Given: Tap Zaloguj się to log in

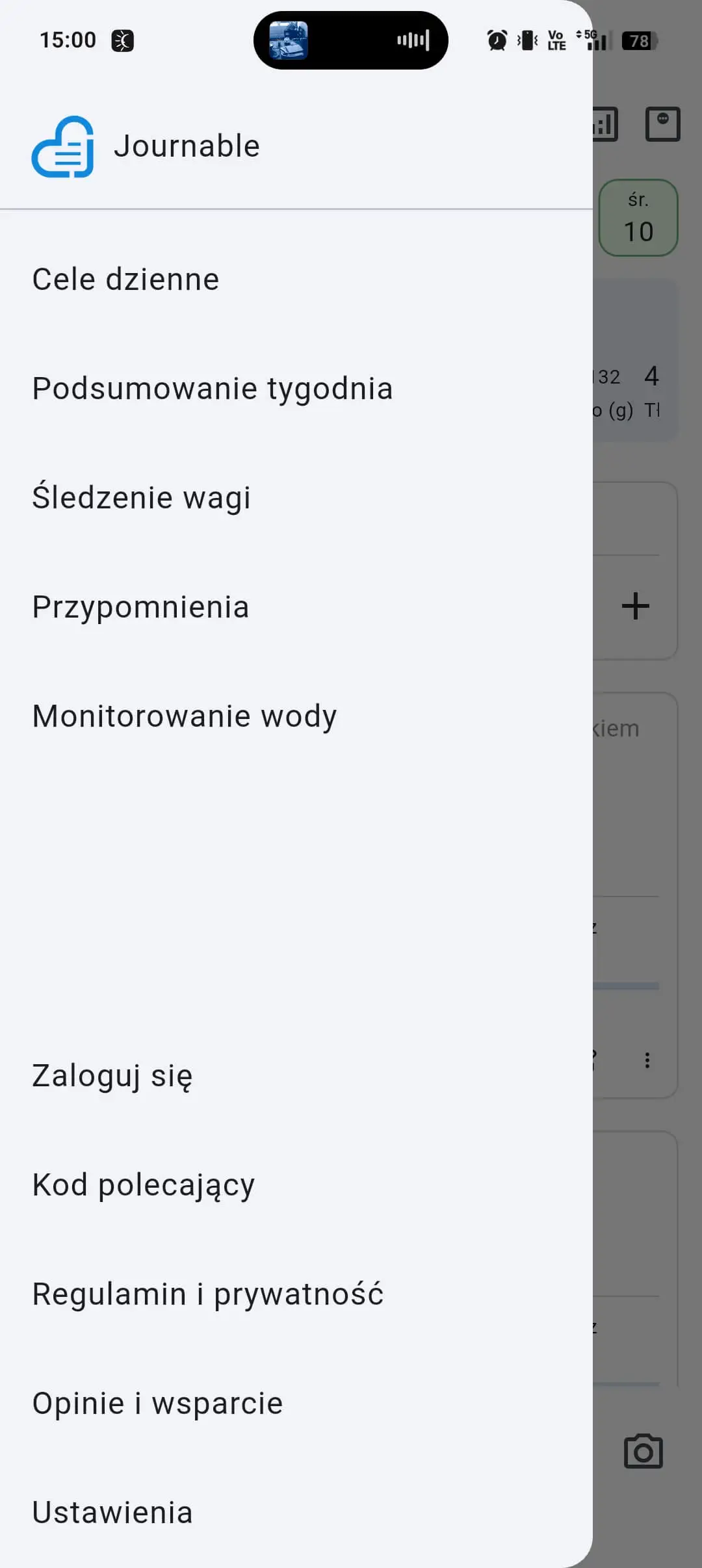Looking at the screenshot, I should coord(296,1076).
